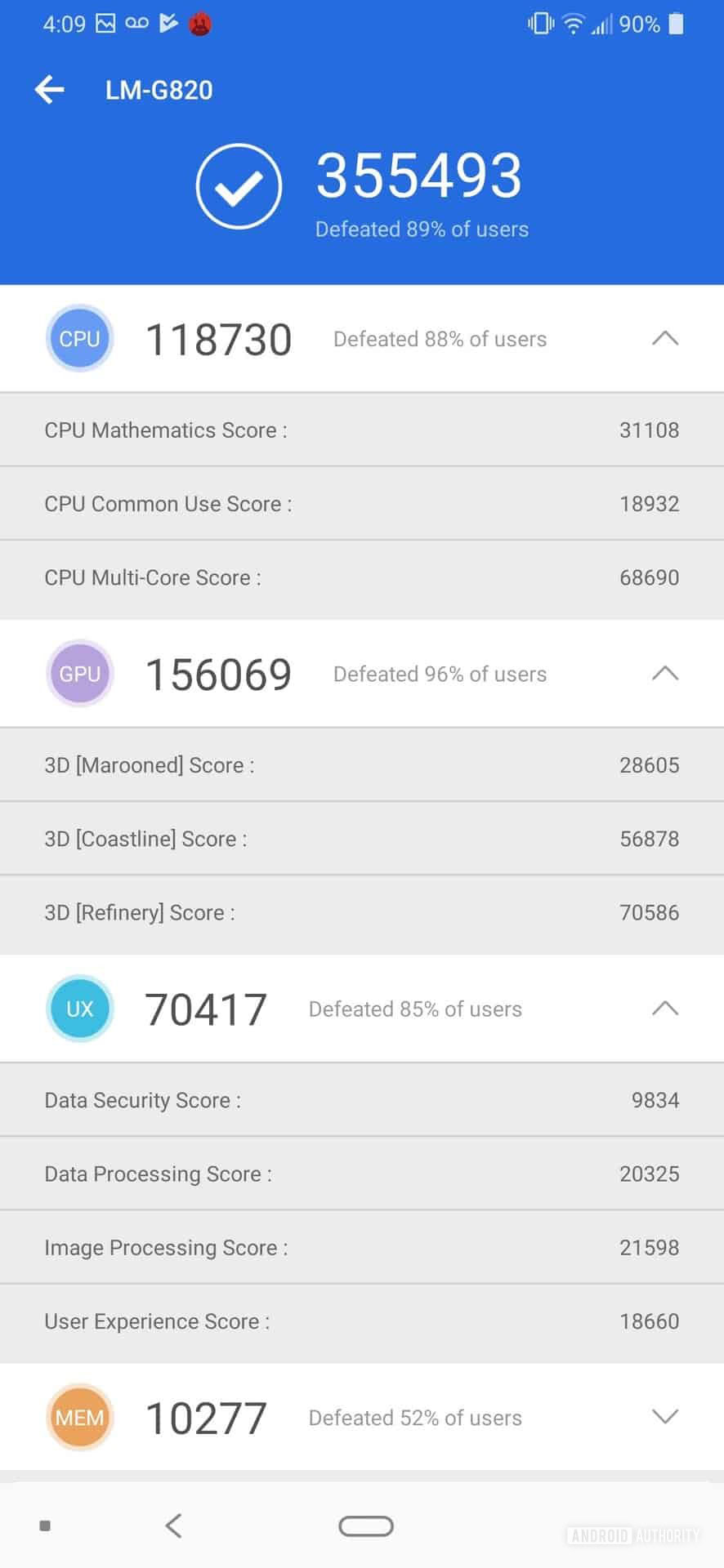Image resolution: width=724 pixels, height=1568 pixels.
Task: Expand the MEM score section
Action: (665, 1417)
